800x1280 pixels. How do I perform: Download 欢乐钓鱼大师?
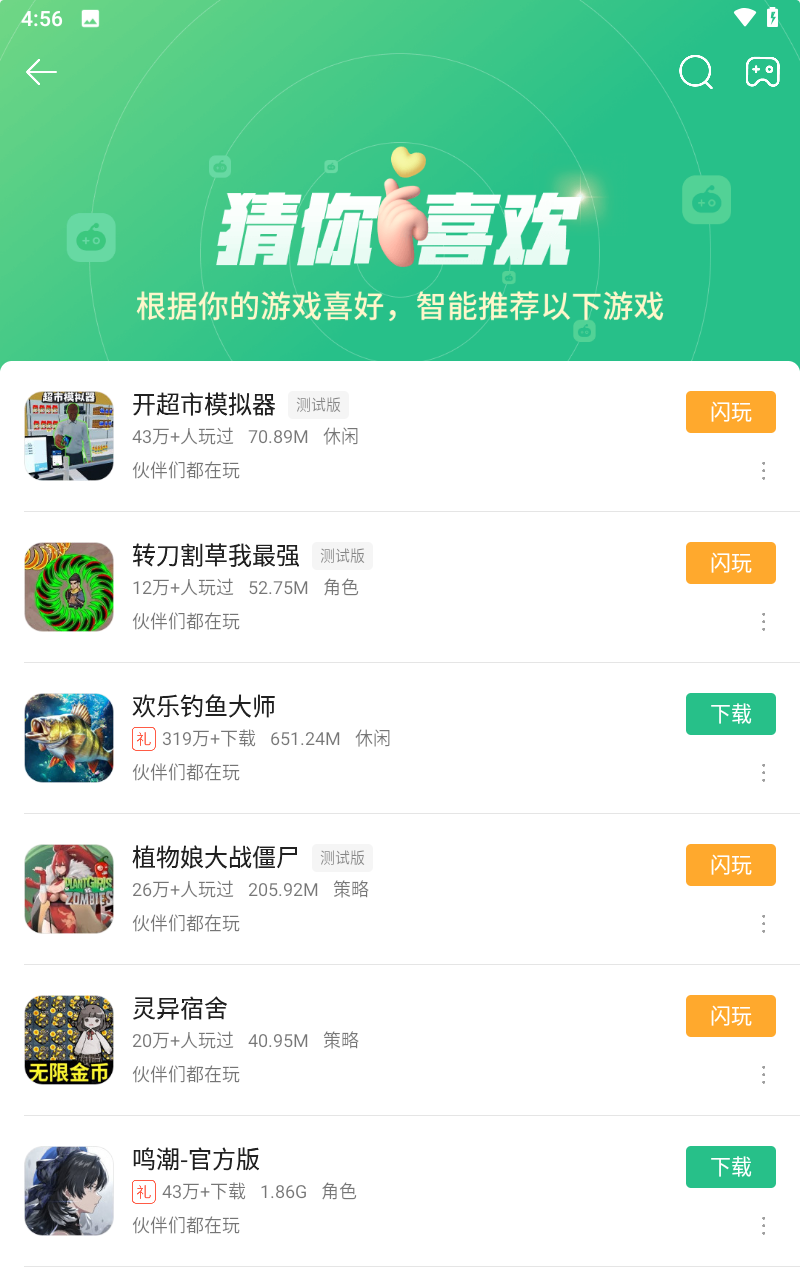(x=730, y=714)
